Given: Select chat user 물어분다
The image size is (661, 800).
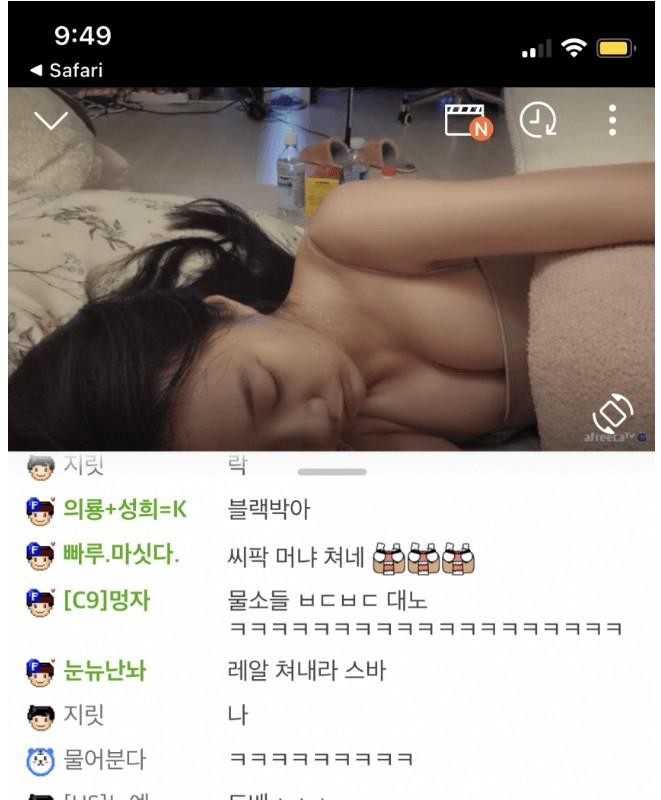Looking at the screenshot, I should [x=105, y=760].
